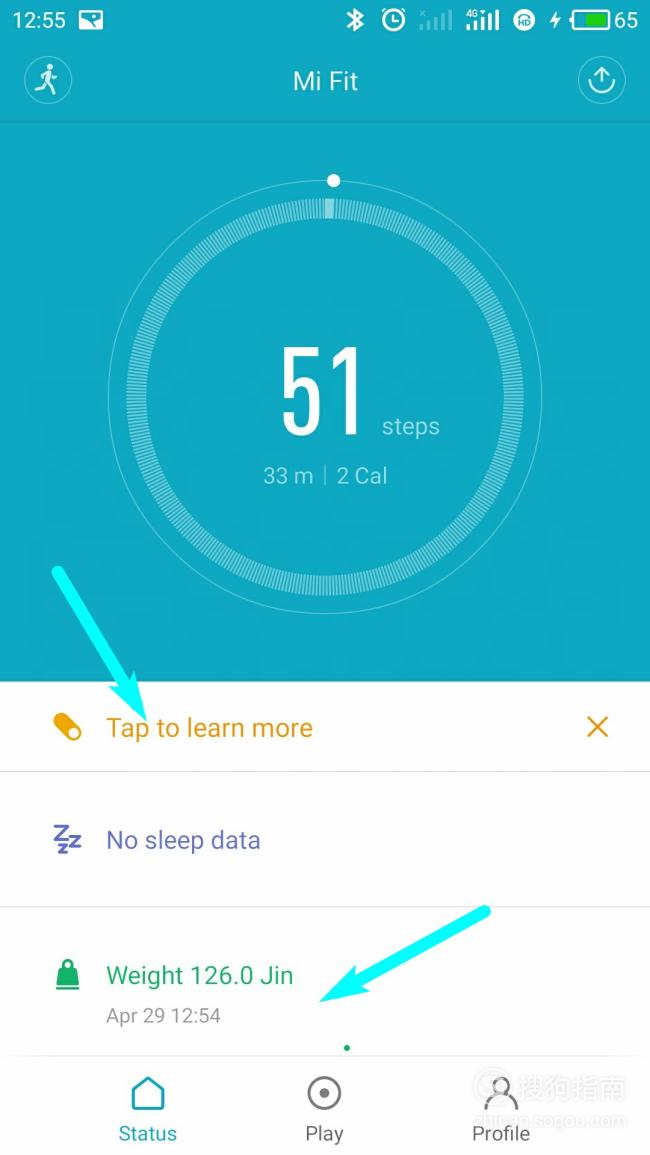Select the Status tab
This screenshot has width=650, height=1155.
click(x=147, y=1109)
